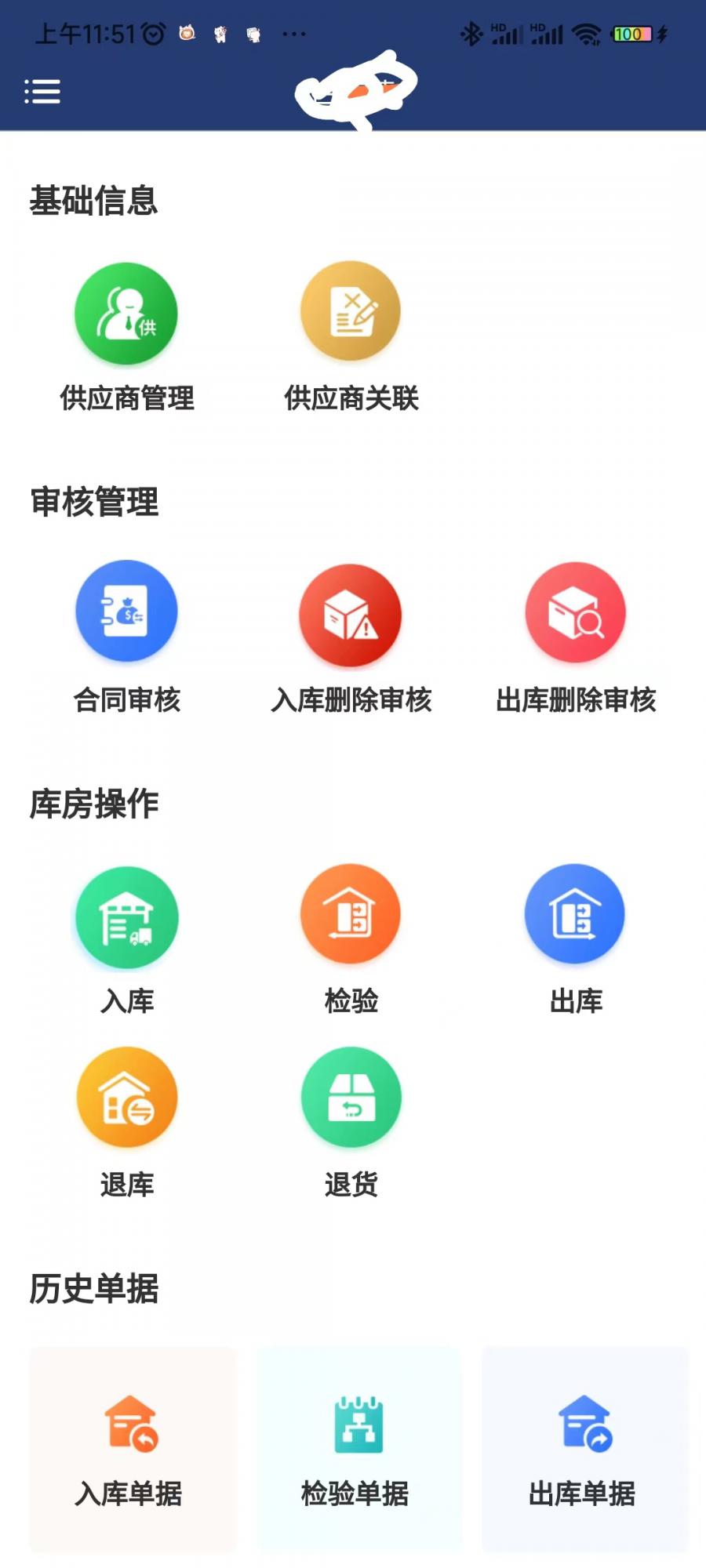Open the 退货 (Goods Return) function
The height and width of the screenshot is (1568, 706).
click(350, 1096)
